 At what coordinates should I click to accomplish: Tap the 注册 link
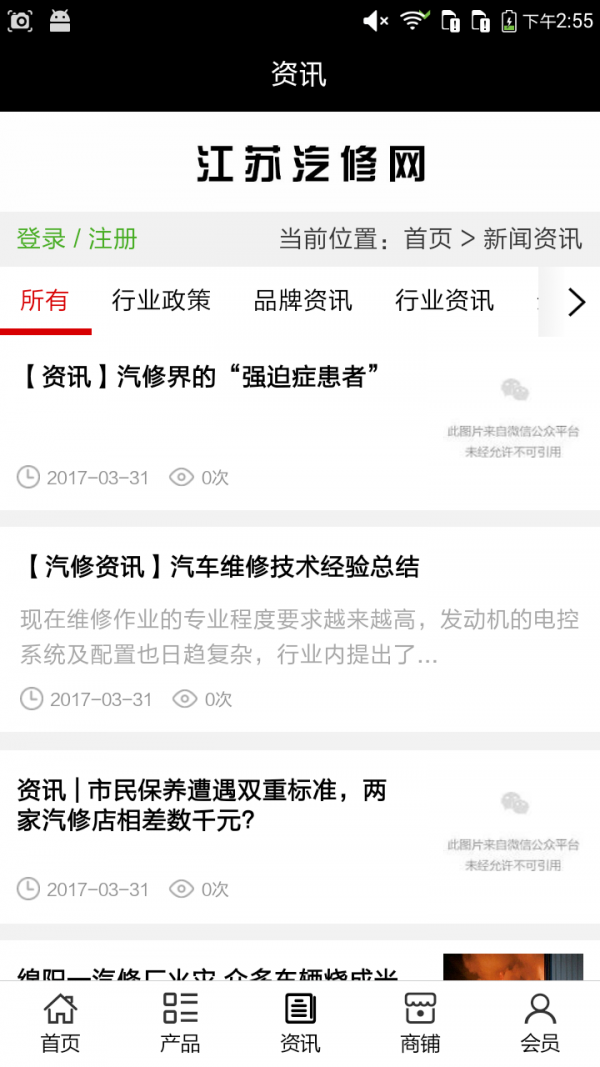pos(112,239)
